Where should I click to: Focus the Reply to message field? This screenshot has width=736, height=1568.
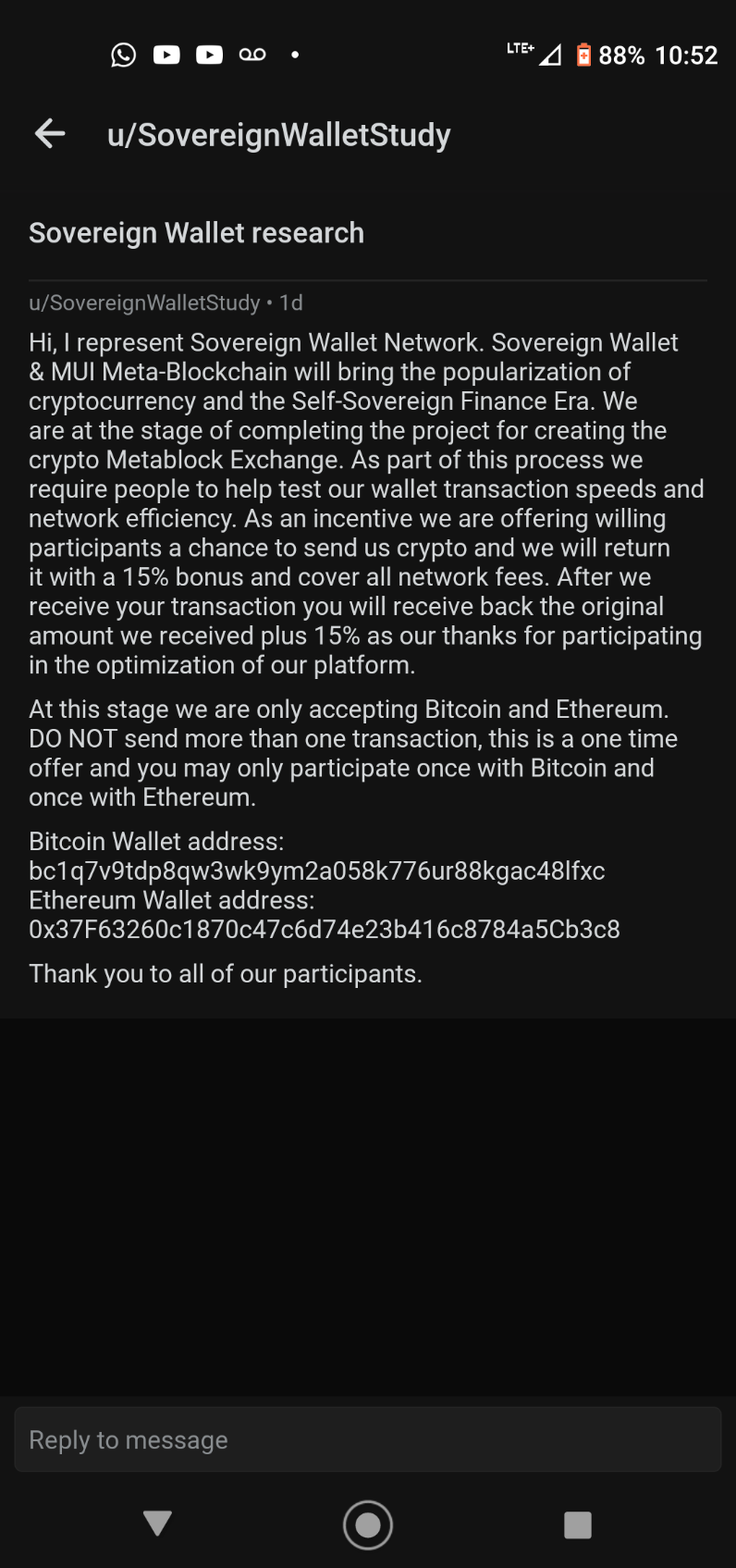point(368,1439)
